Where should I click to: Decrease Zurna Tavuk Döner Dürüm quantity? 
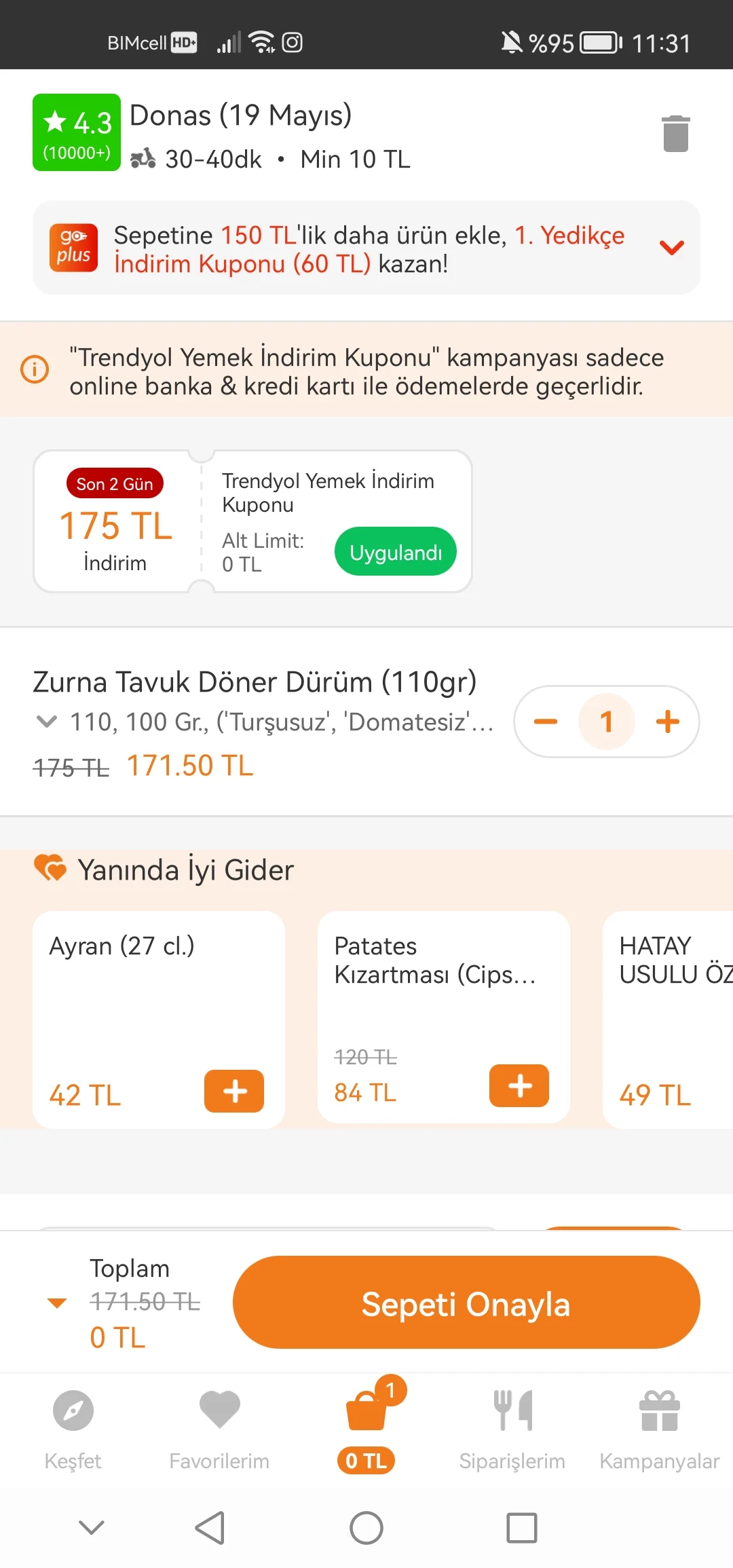click(546, 722)
